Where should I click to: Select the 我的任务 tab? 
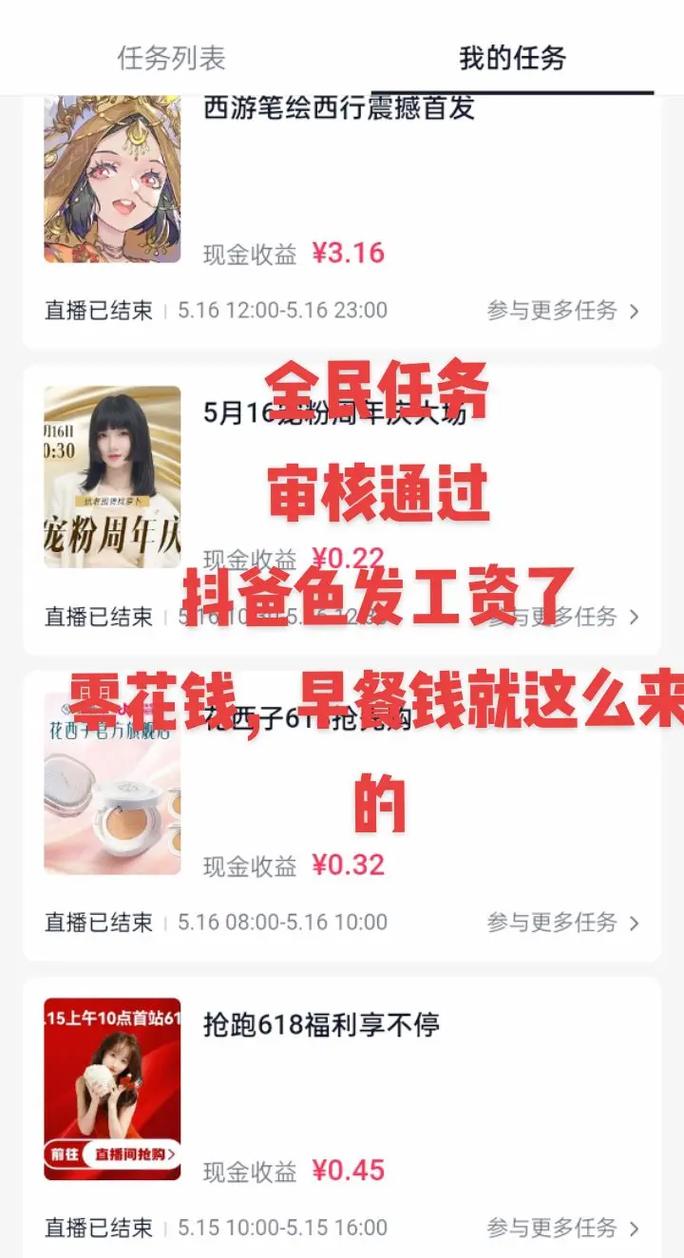[512, 58]
